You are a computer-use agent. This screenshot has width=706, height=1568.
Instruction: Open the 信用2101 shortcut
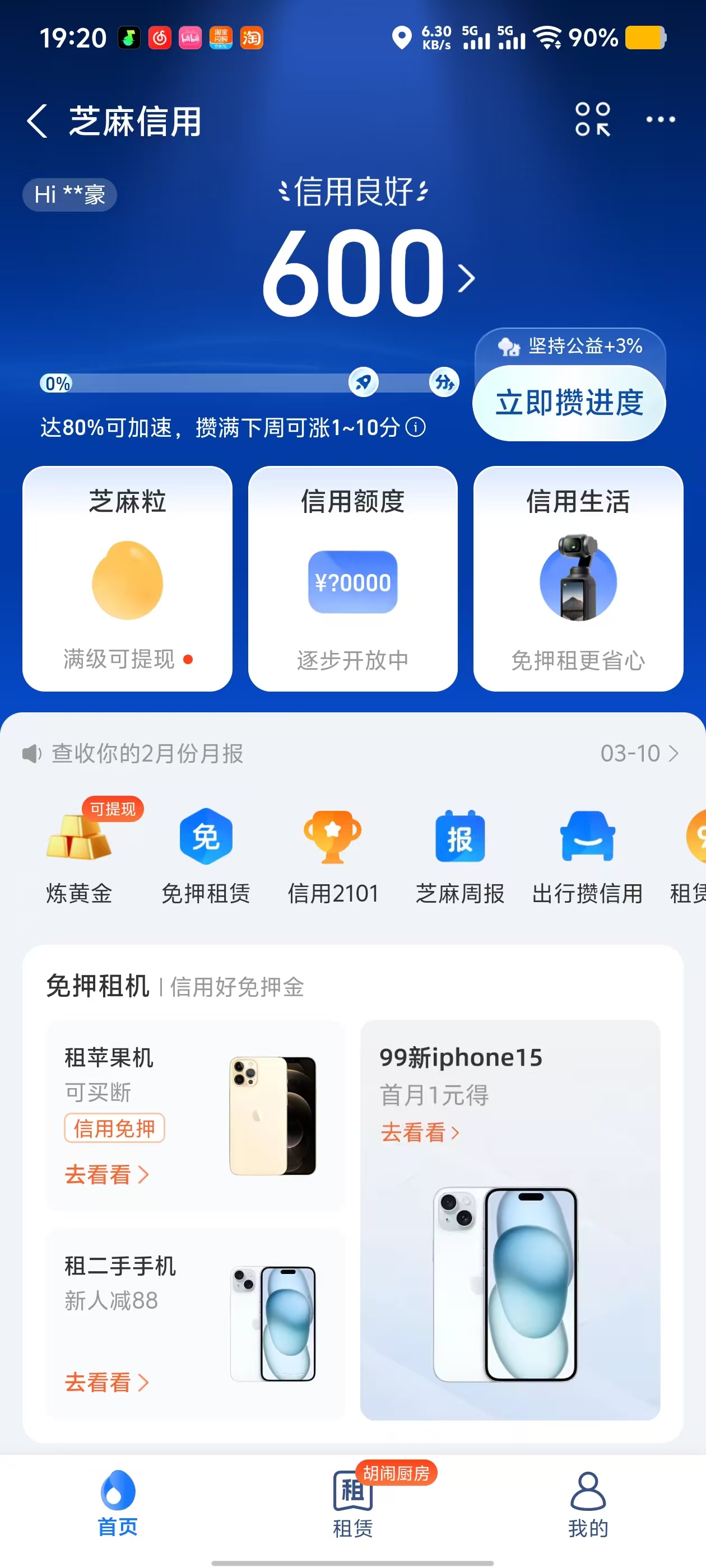pyautogui.click(x=333, y=853)
